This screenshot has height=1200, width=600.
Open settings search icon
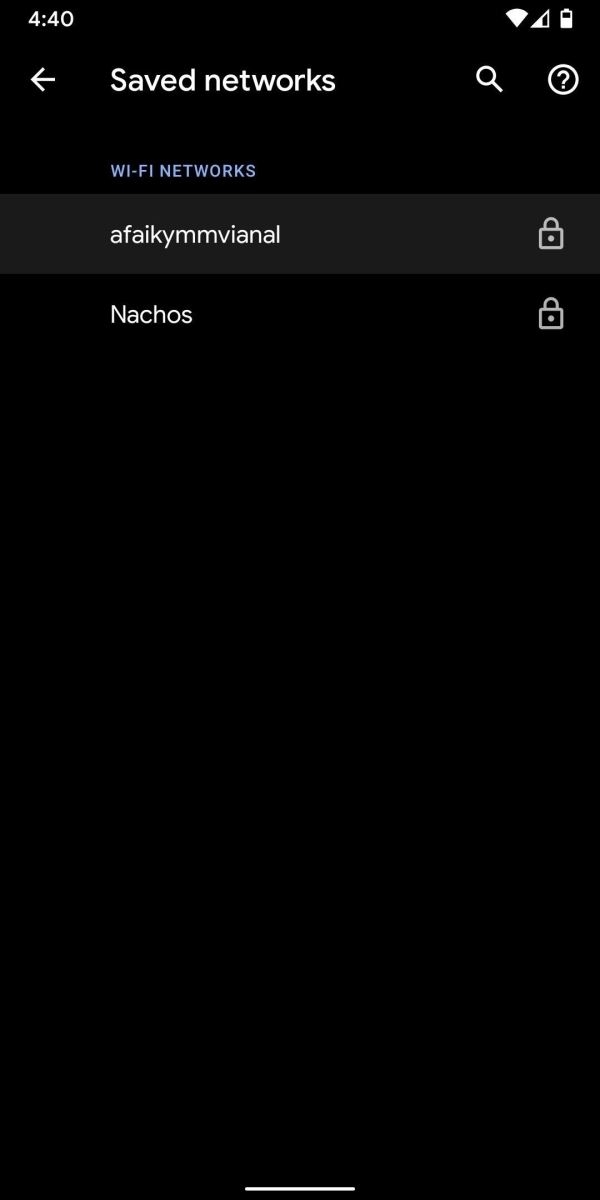[489, 80]
